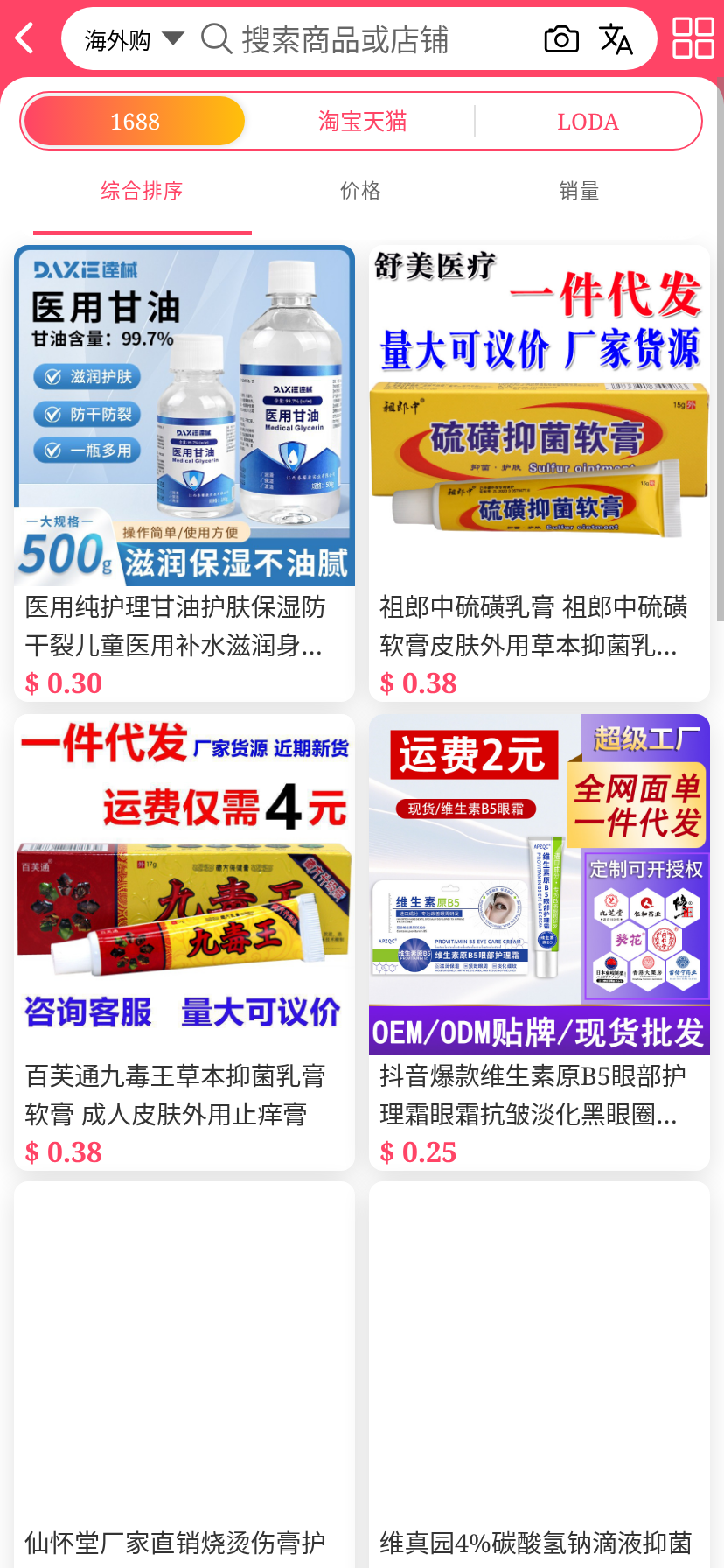Sort by 综合排序
The width and height of the screenshot is (724, 1568).
pos(142,191)
